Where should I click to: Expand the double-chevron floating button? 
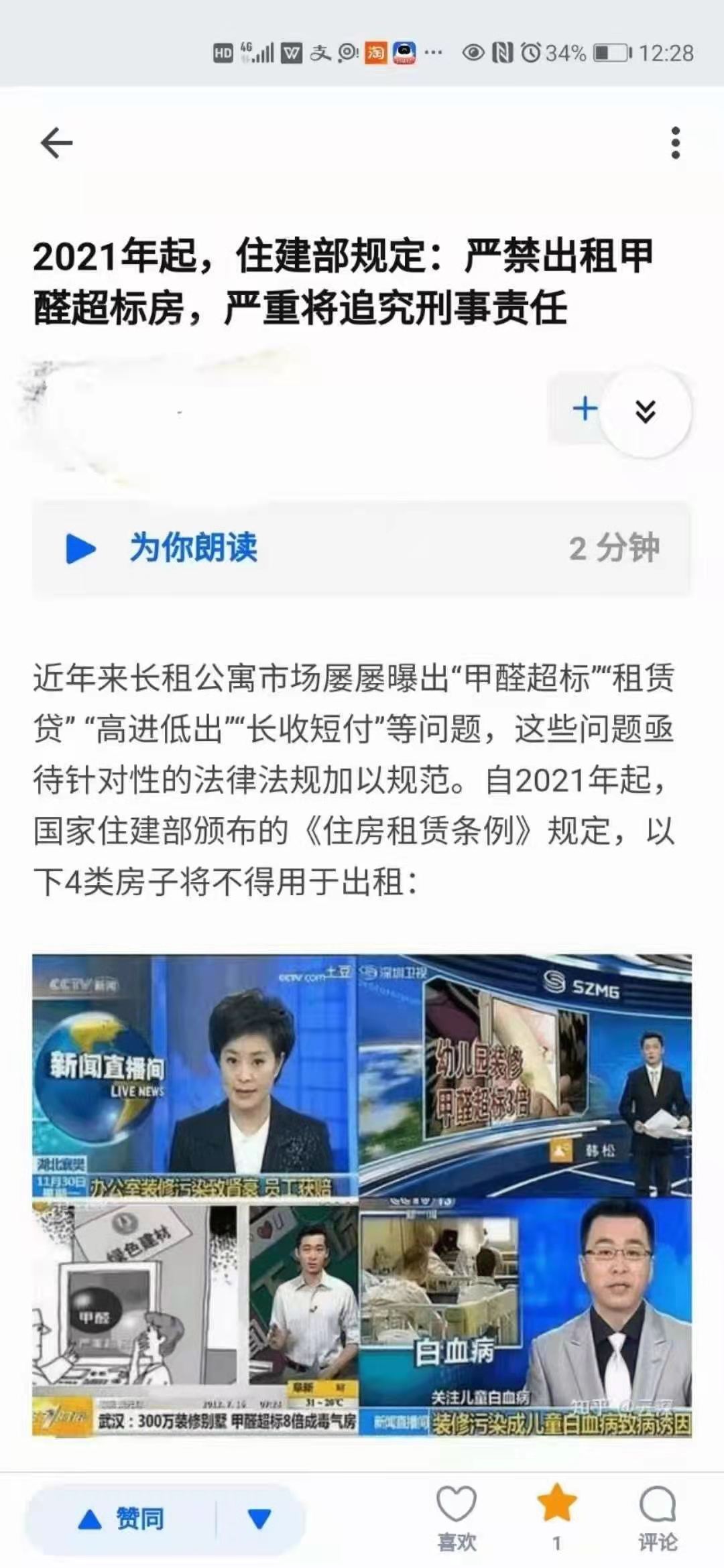point(646,411)
